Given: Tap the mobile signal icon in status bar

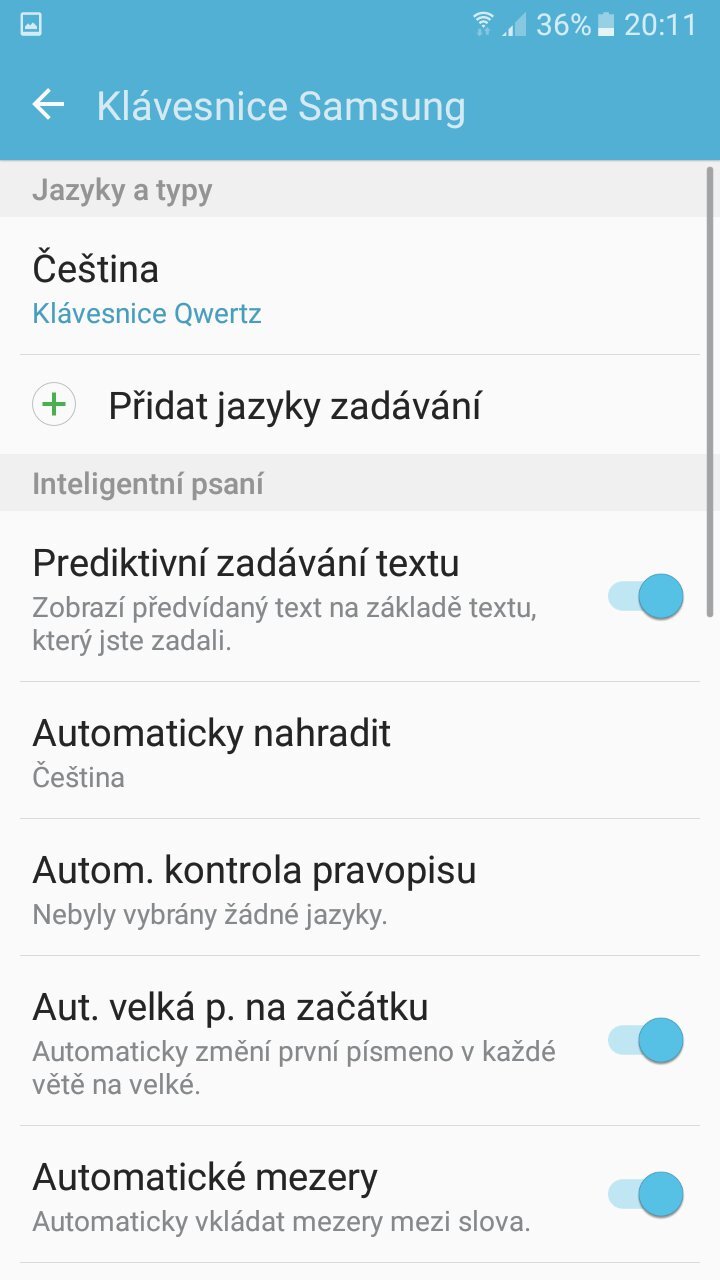Looking at the screenshot, I should (x=513, y=24).
